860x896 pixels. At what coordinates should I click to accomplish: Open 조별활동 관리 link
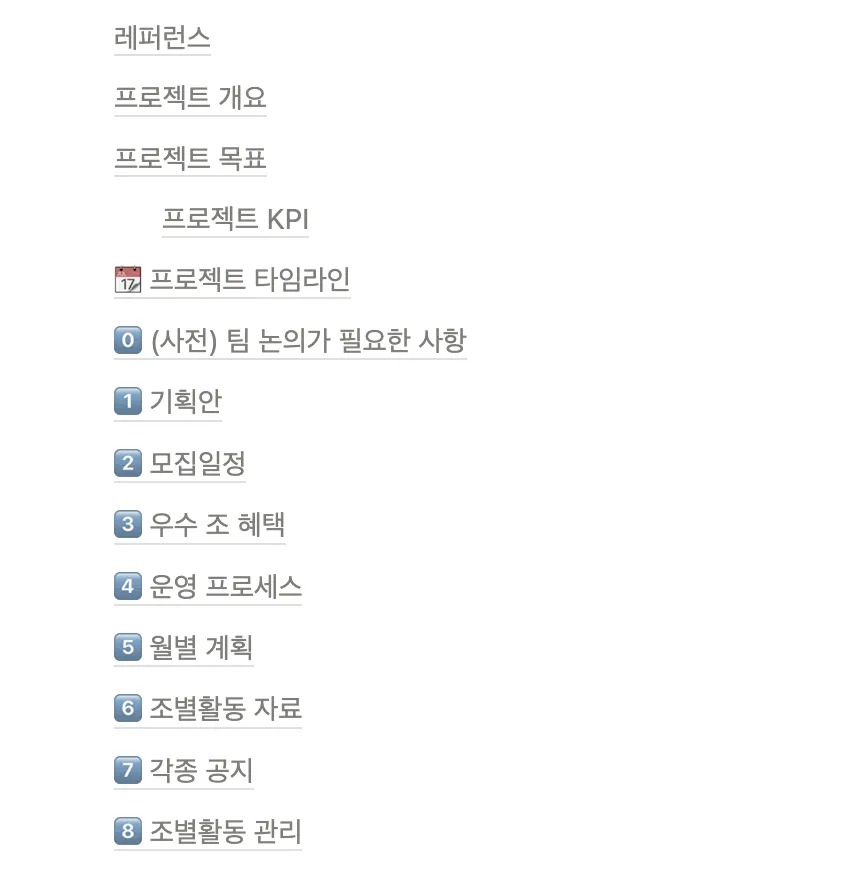[225, 831]
